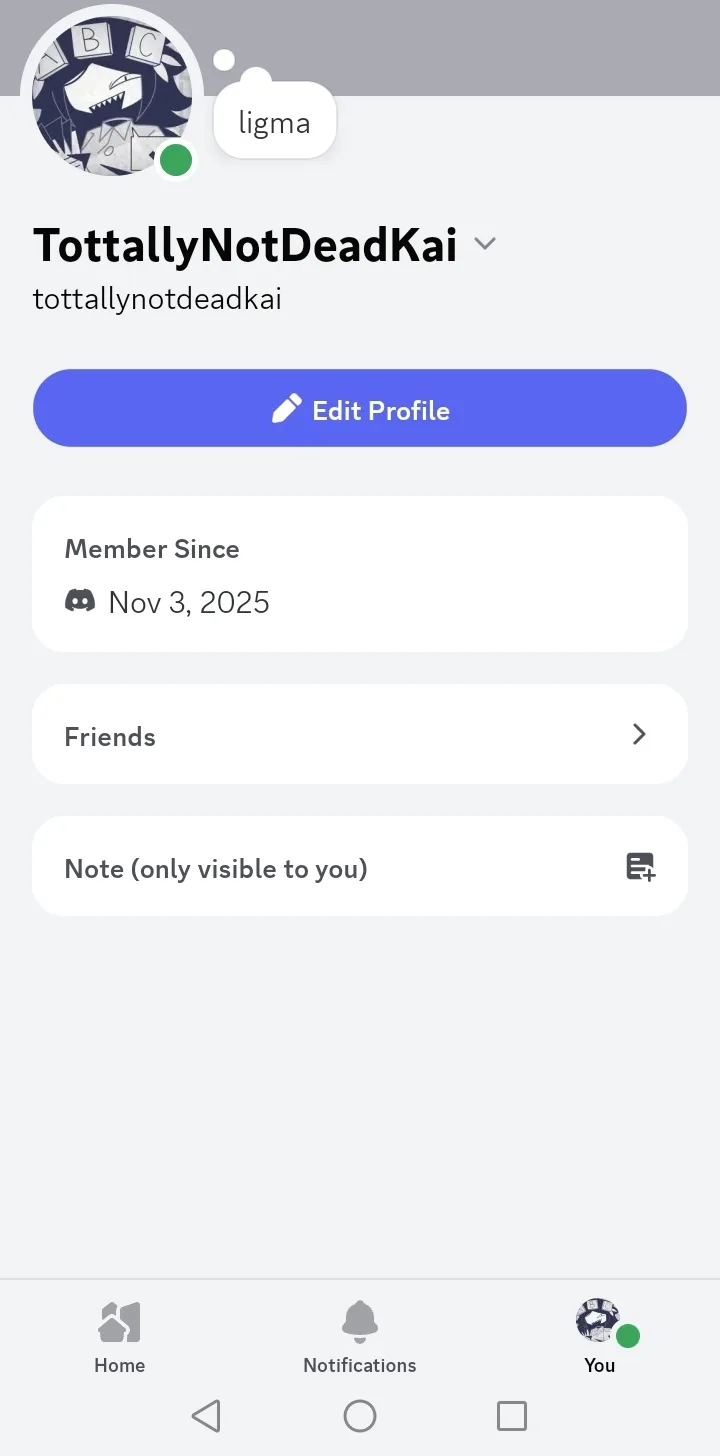The height and width of the screenshot is (1456, 720).
Task: Select the You tab
Action: tap(600, 1337)
